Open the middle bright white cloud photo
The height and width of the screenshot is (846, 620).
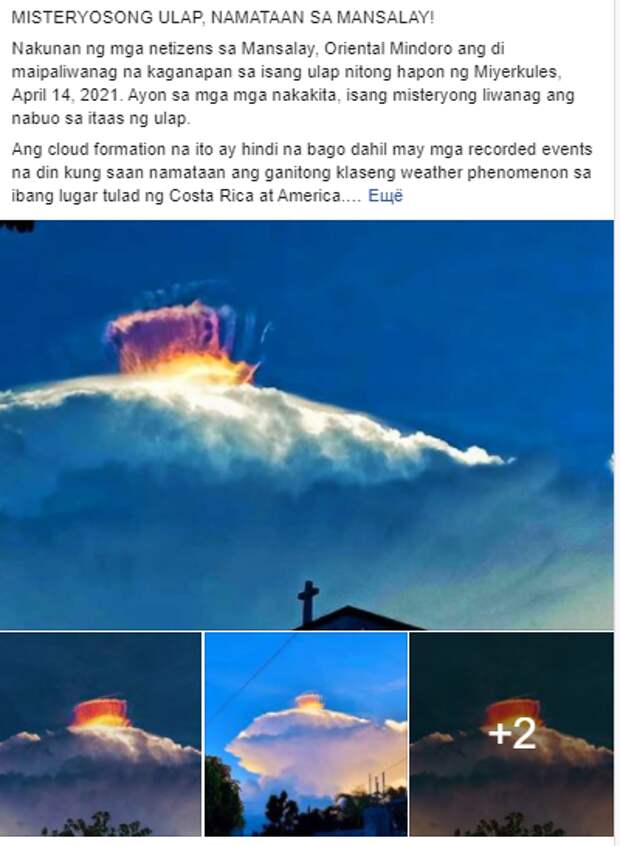coord(306,734)
